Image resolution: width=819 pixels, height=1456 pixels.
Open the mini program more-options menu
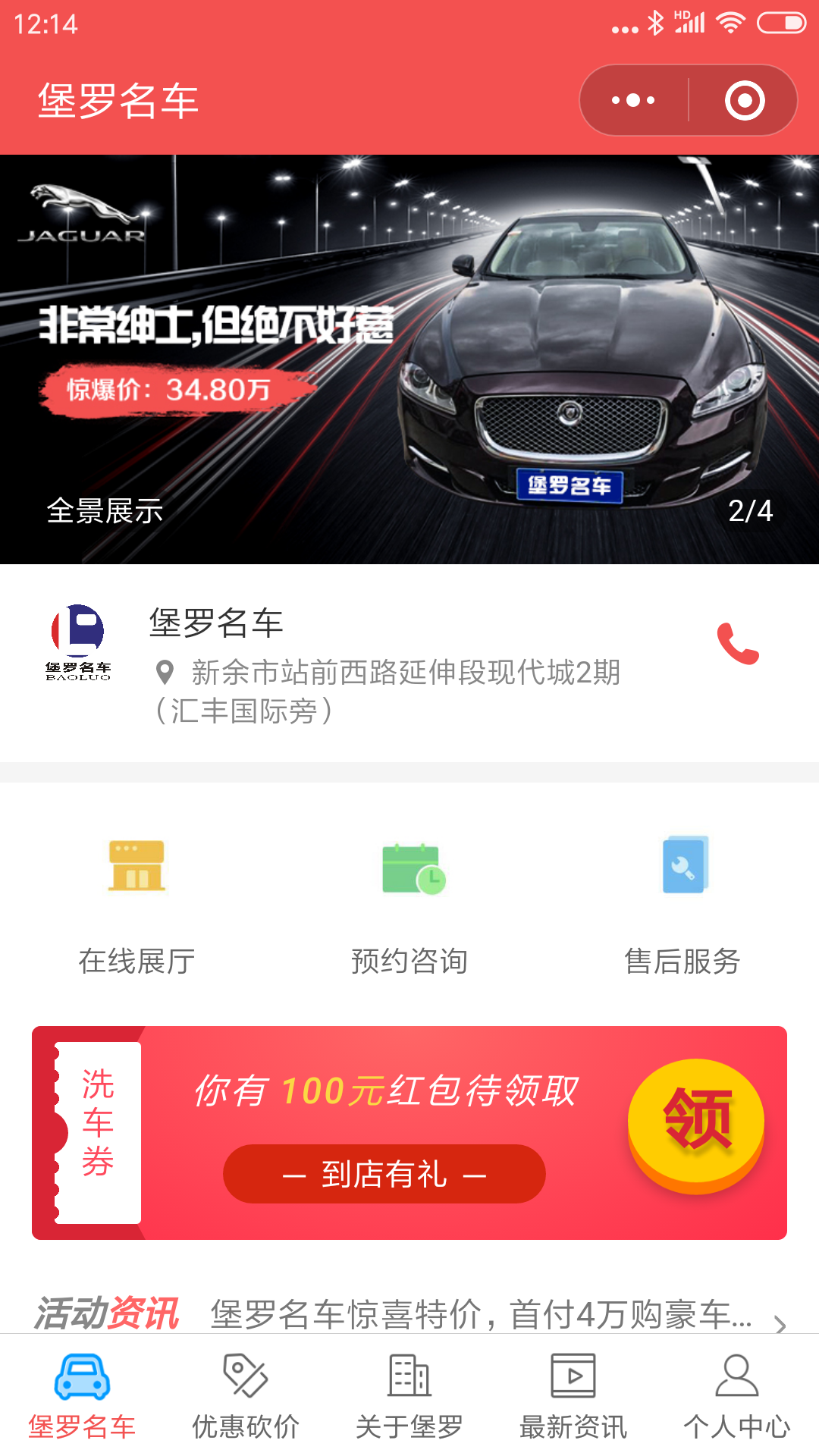(x=634, y=100)
